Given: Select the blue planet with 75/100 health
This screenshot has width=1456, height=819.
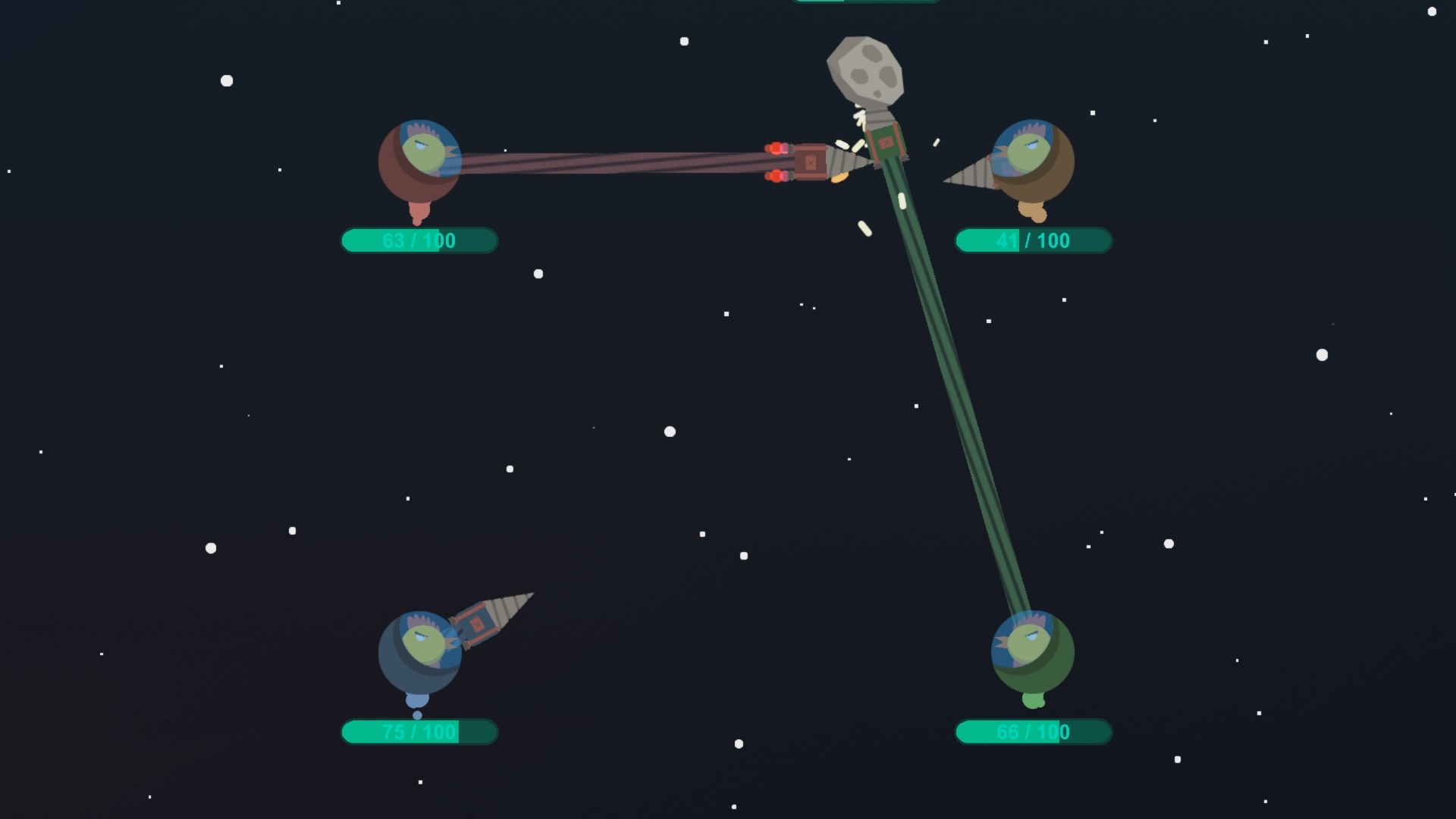Looking at the screenshot, I should point(419,653).
